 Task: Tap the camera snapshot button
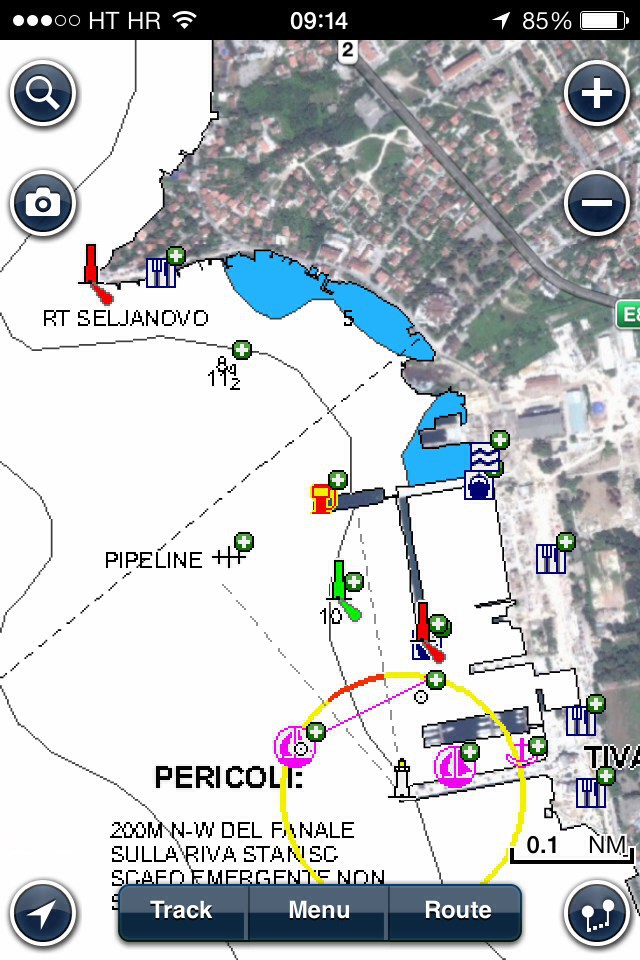(43, 204)
